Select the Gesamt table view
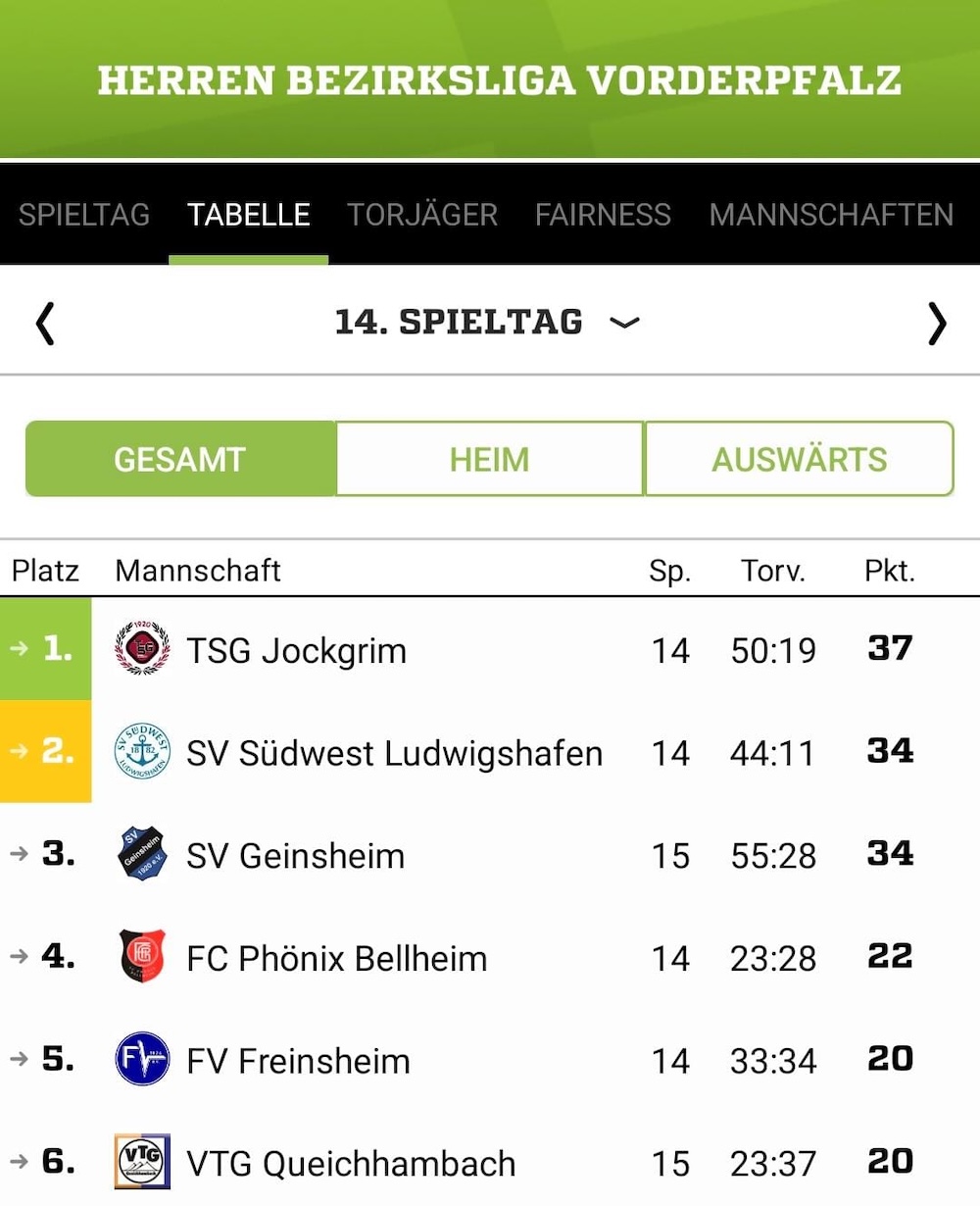The height and width of the screenshot is (1206, 980). click(x=180, y=459)
